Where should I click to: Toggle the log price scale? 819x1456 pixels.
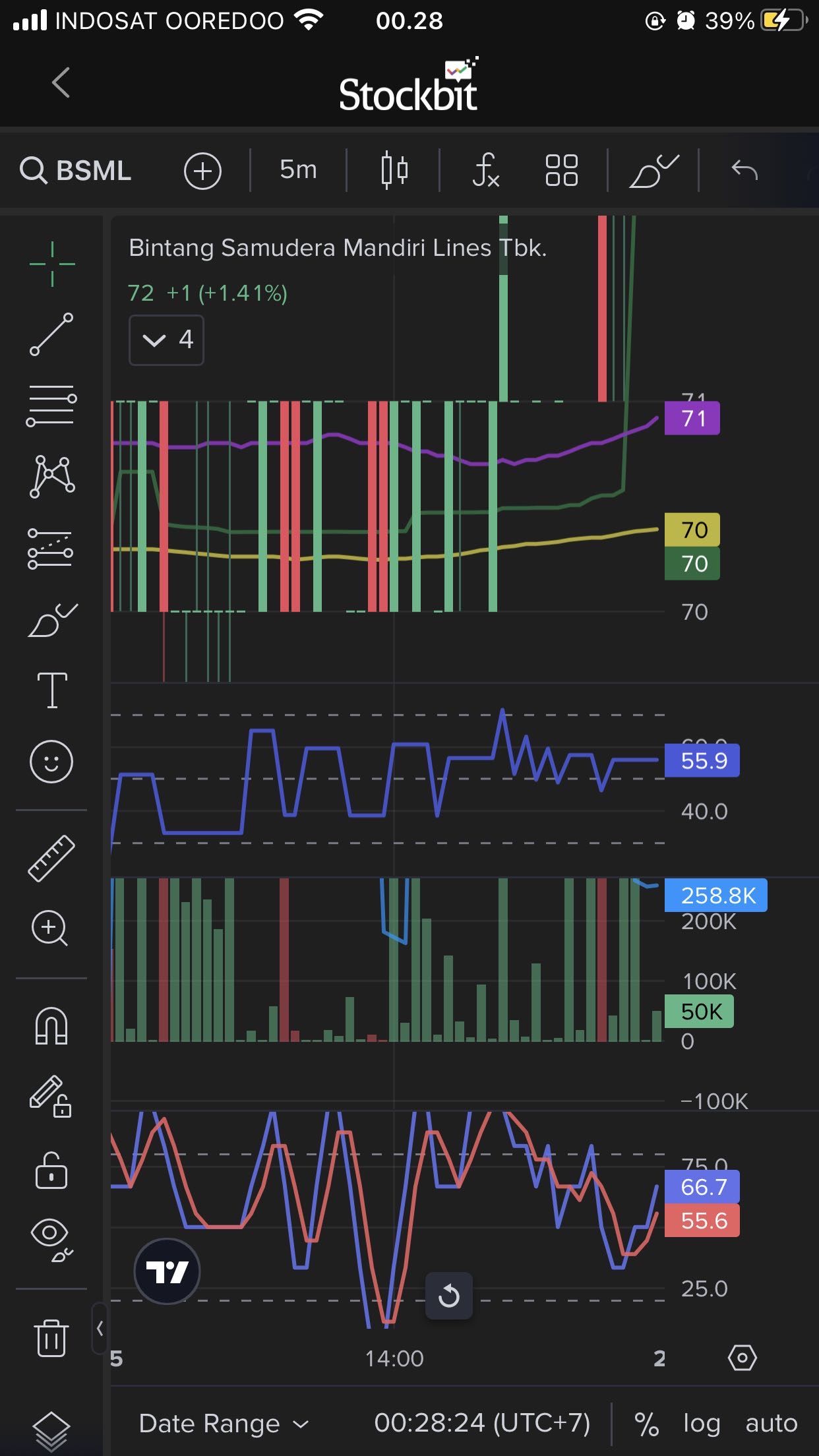[701, 1423]
